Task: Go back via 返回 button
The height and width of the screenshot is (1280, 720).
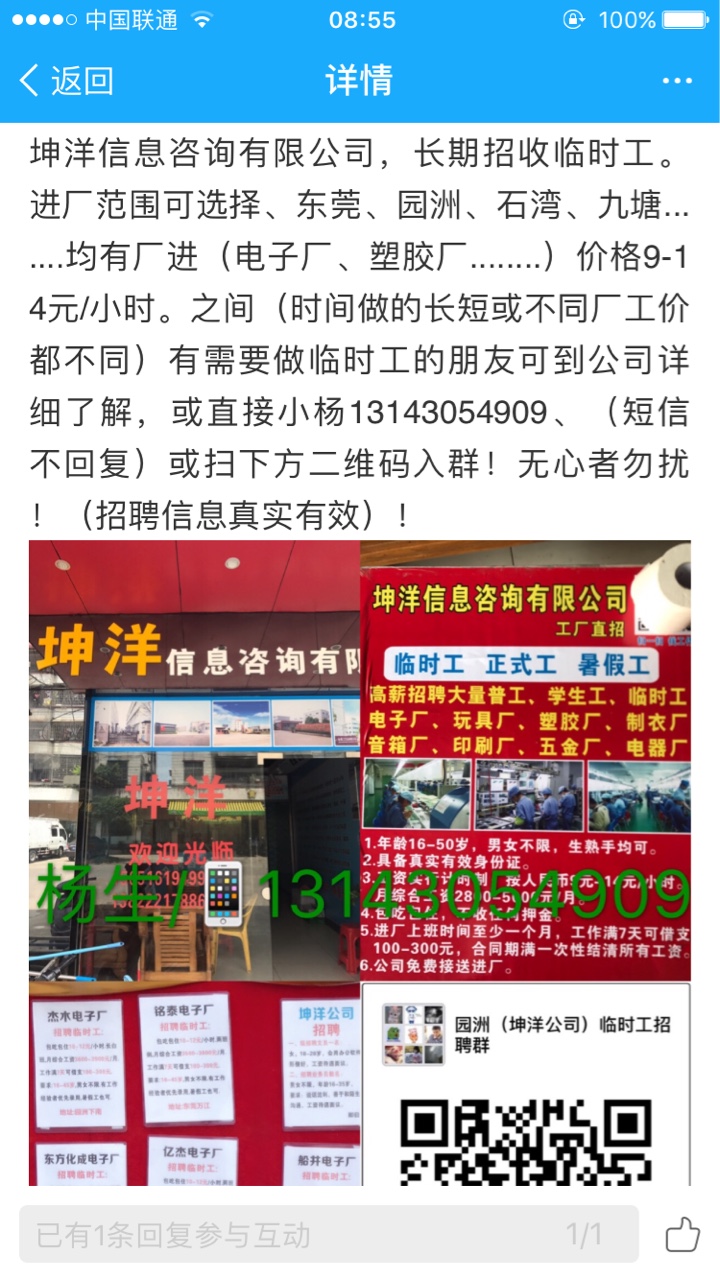Action: (x=66, y=80)
